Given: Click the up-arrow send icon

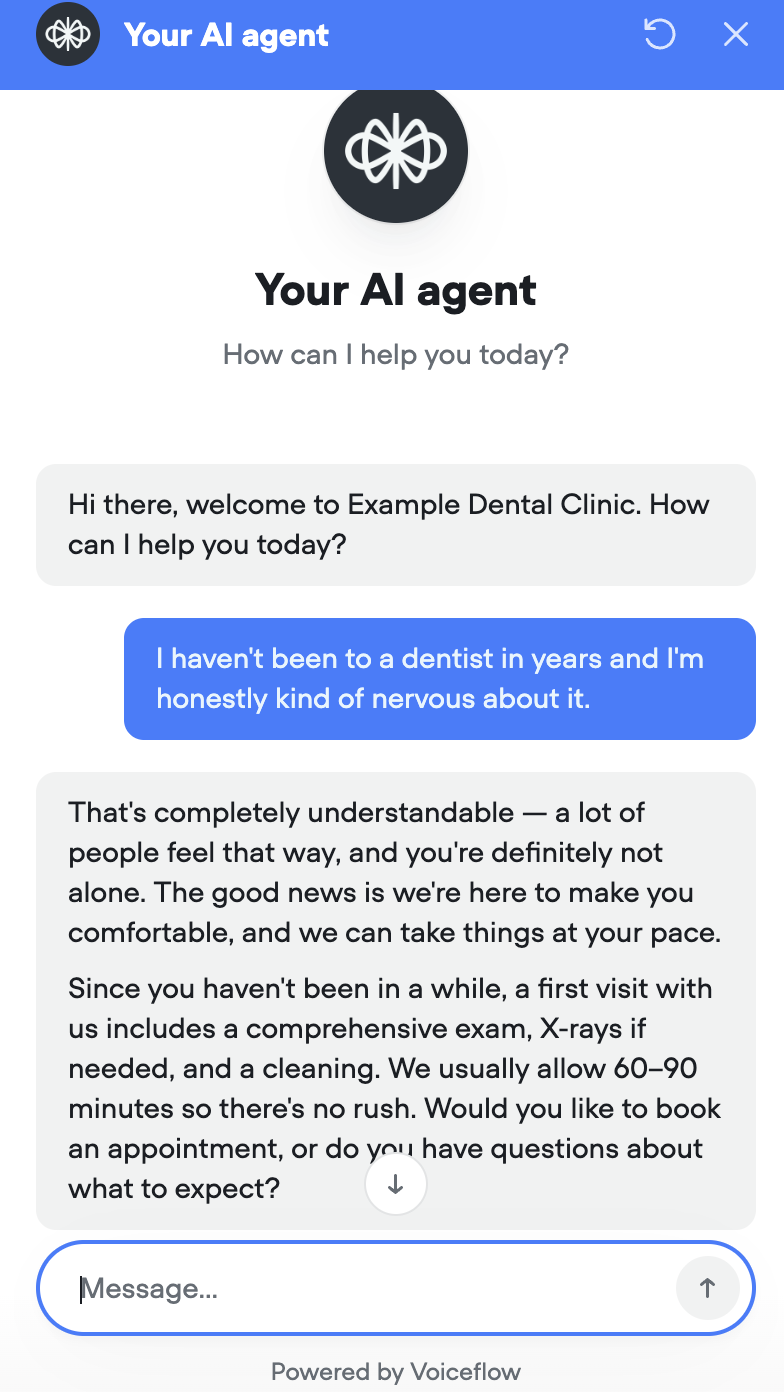Looking at the screenshot, I should 708,1288.
